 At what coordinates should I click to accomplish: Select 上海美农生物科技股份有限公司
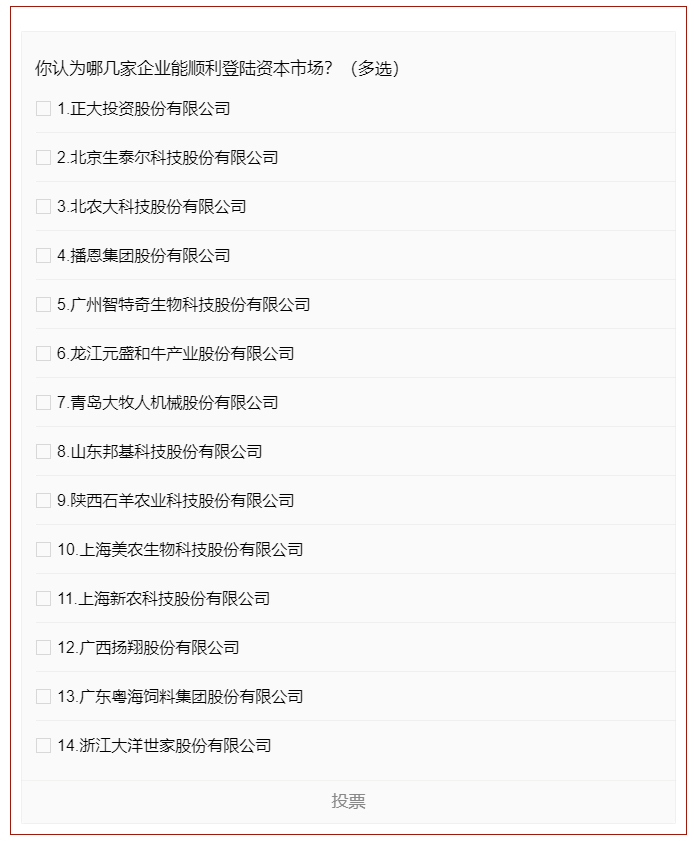tap(44, 550)
